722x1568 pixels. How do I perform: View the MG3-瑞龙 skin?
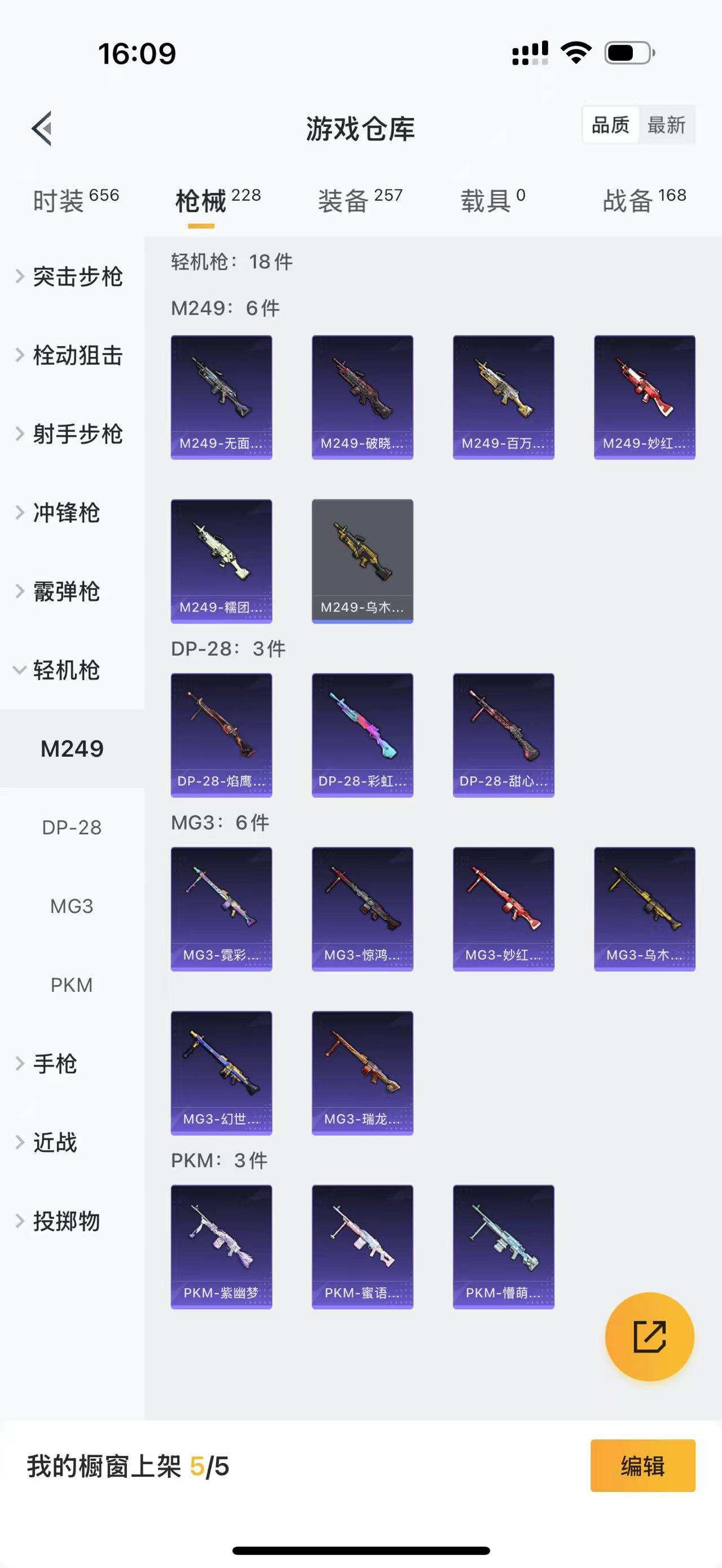(x=362, y=1072)
